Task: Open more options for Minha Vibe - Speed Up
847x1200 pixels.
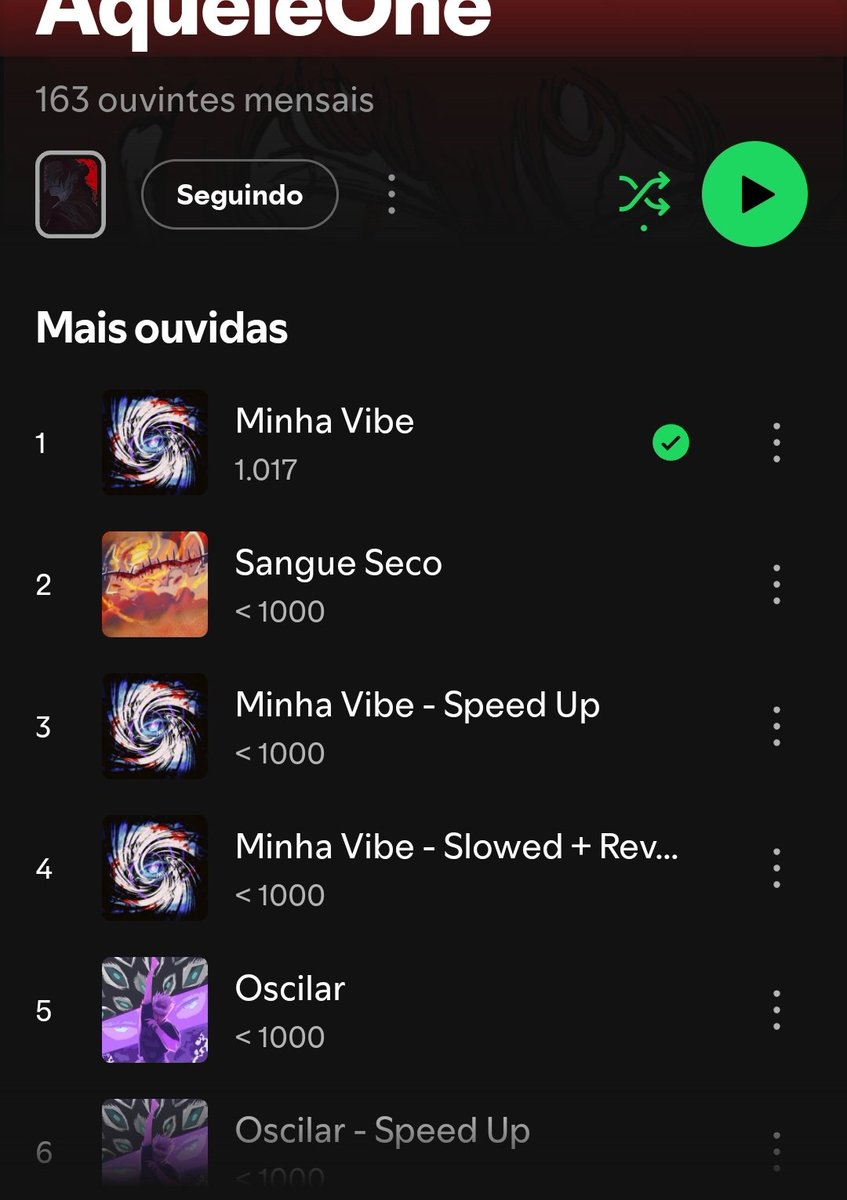Action: [777, 726]
